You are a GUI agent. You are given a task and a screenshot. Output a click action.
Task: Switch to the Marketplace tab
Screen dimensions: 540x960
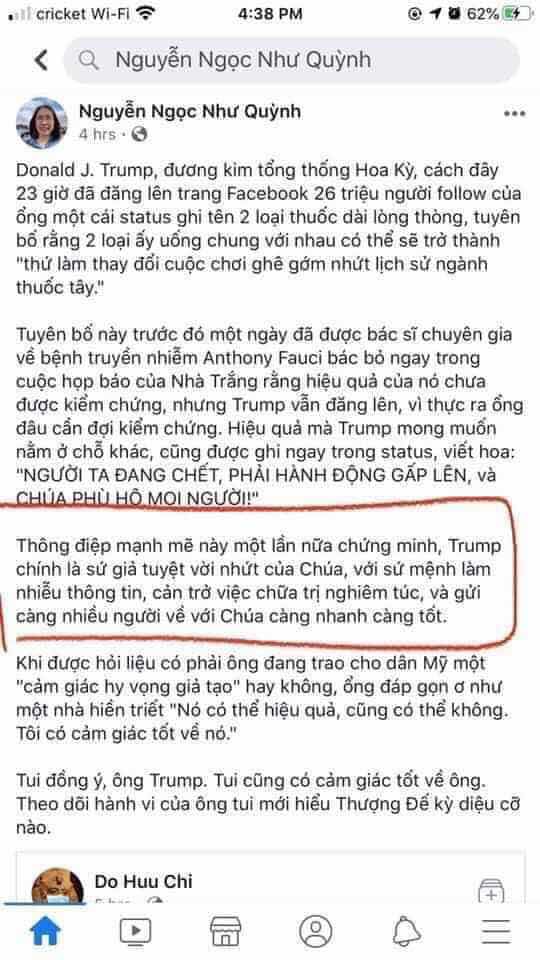225,931
